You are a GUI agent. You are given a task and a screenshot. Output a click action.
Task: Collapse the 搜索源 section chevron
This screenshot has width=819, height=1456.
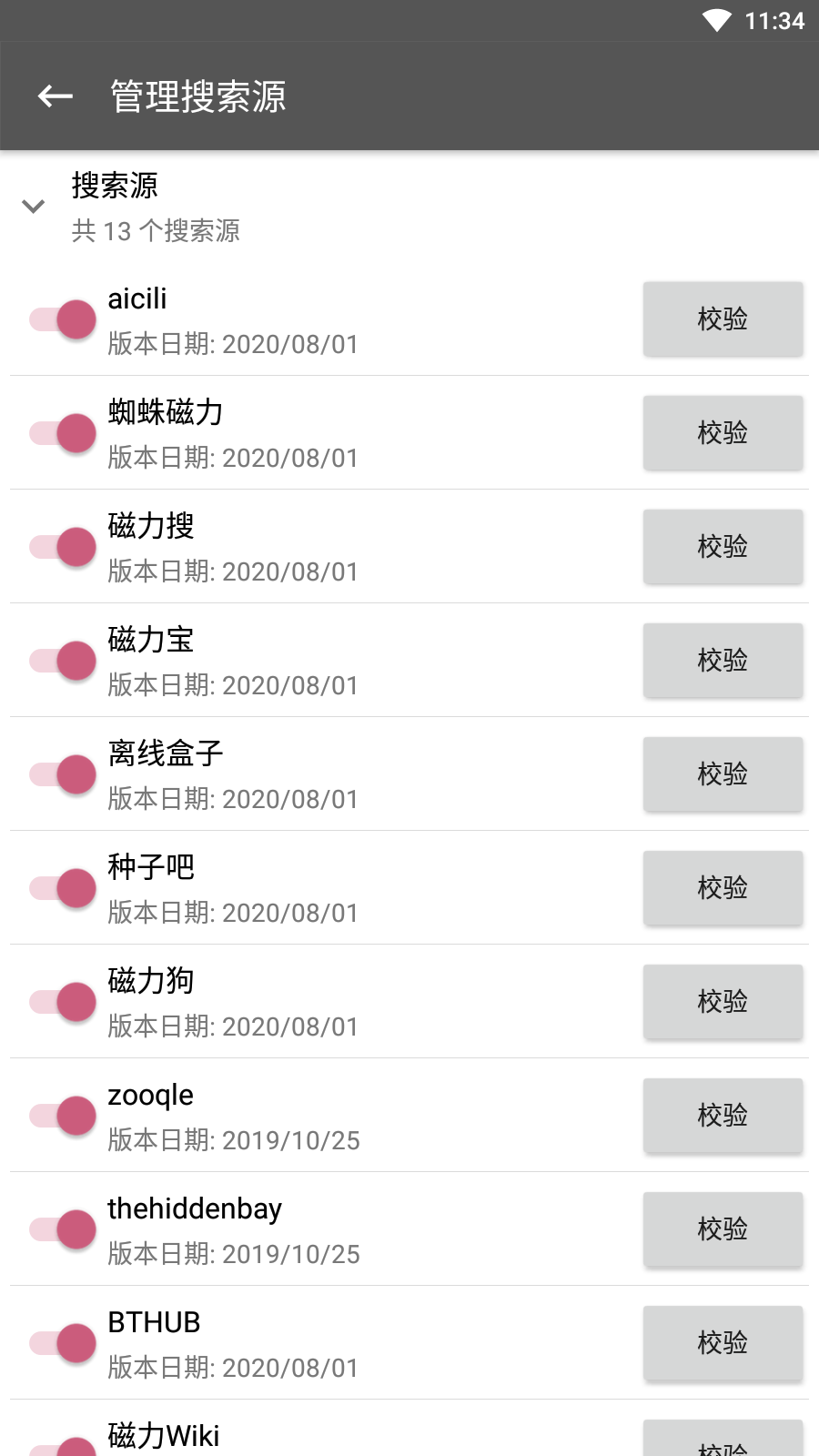click(34, 207)
